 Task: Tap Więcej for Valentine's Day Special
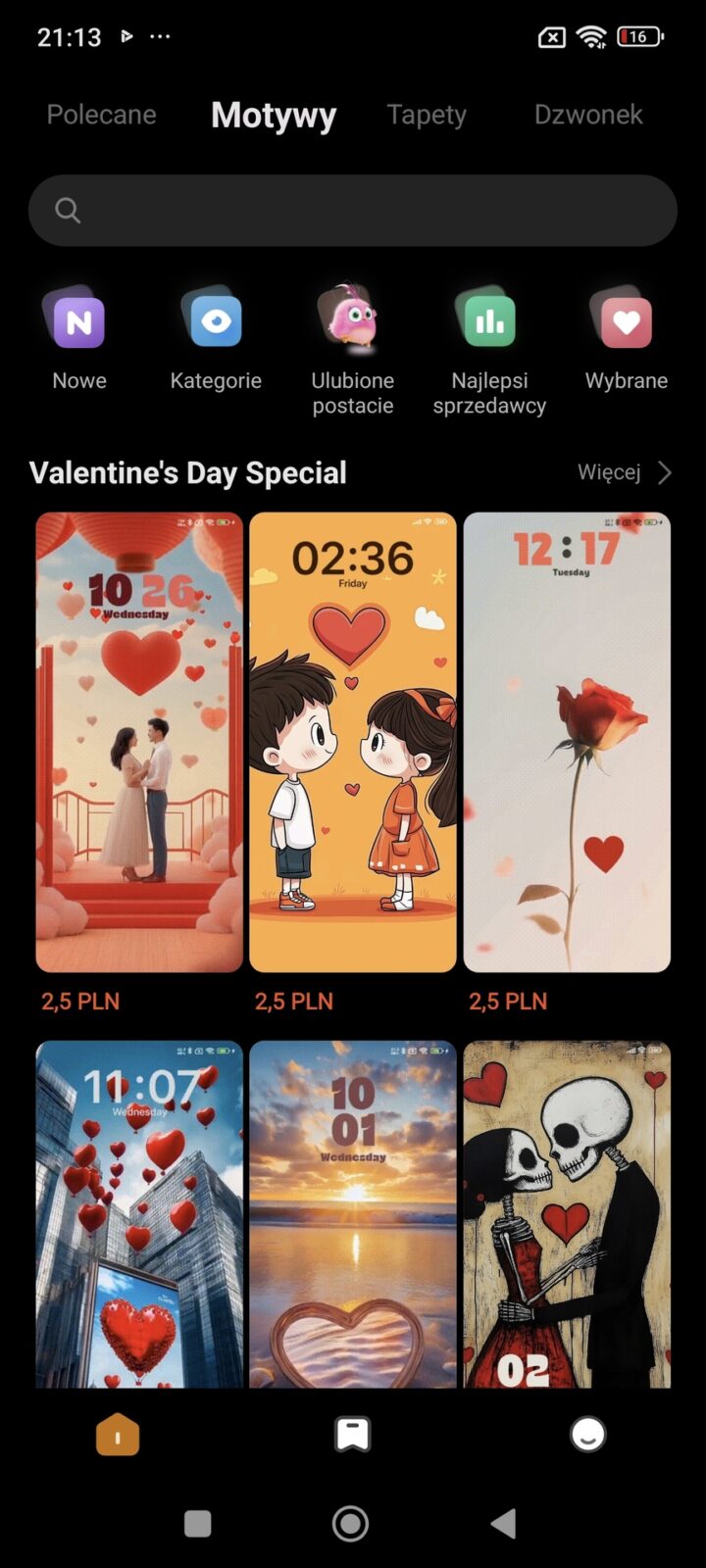click(624, 472)
